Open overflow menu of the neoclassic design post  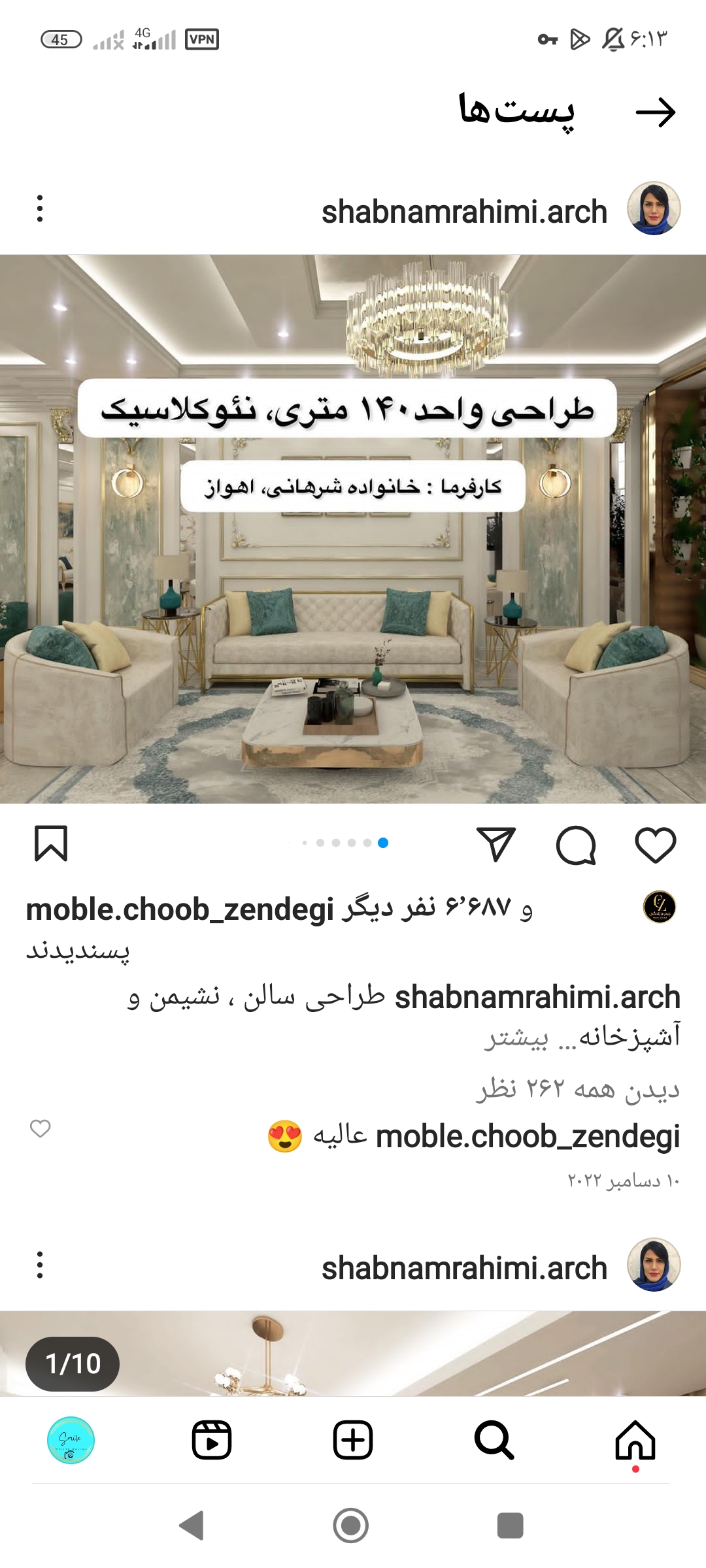(x=40, y=209)
